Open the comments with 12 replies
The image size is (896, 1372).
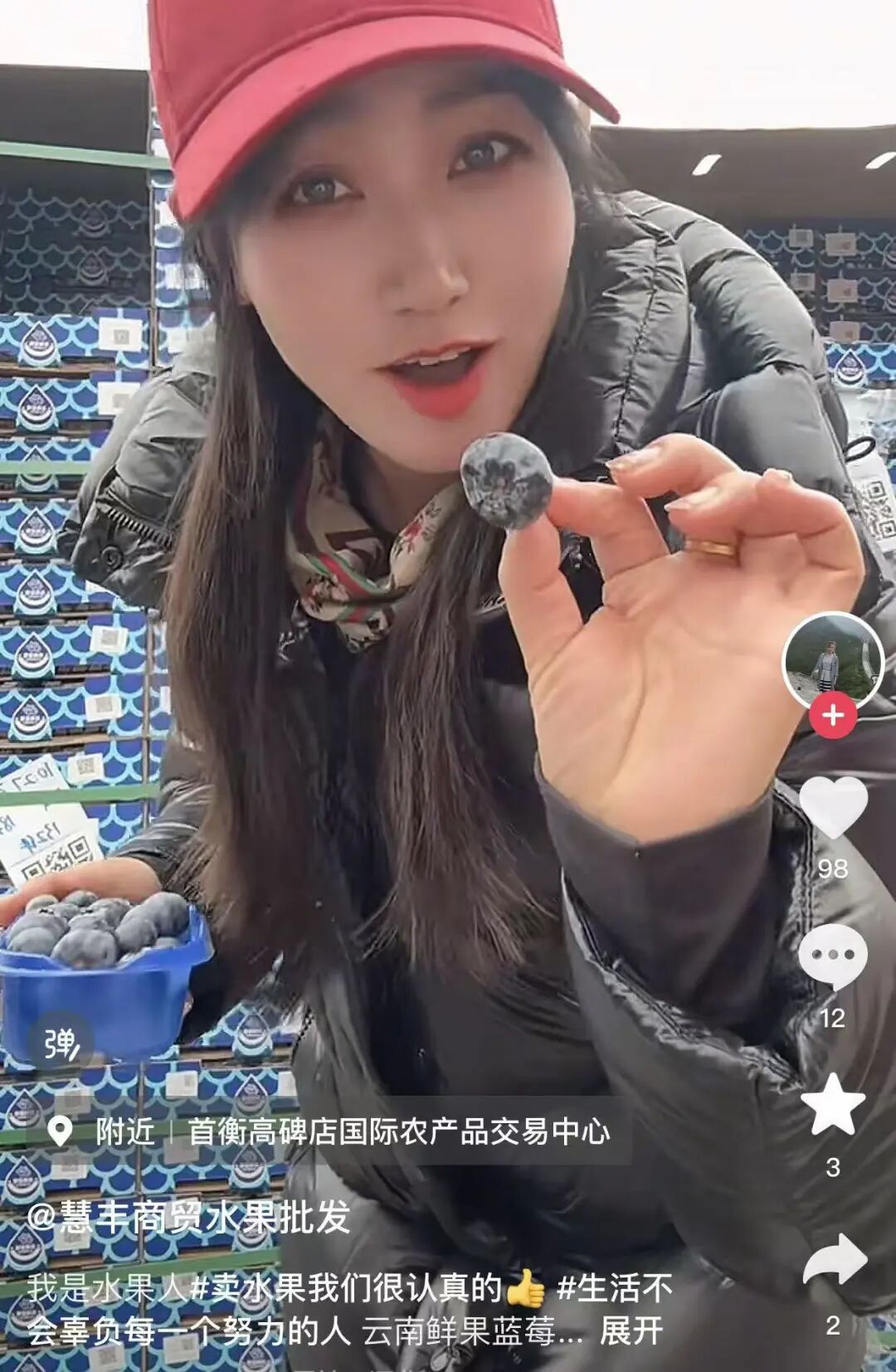coord(833,956)
